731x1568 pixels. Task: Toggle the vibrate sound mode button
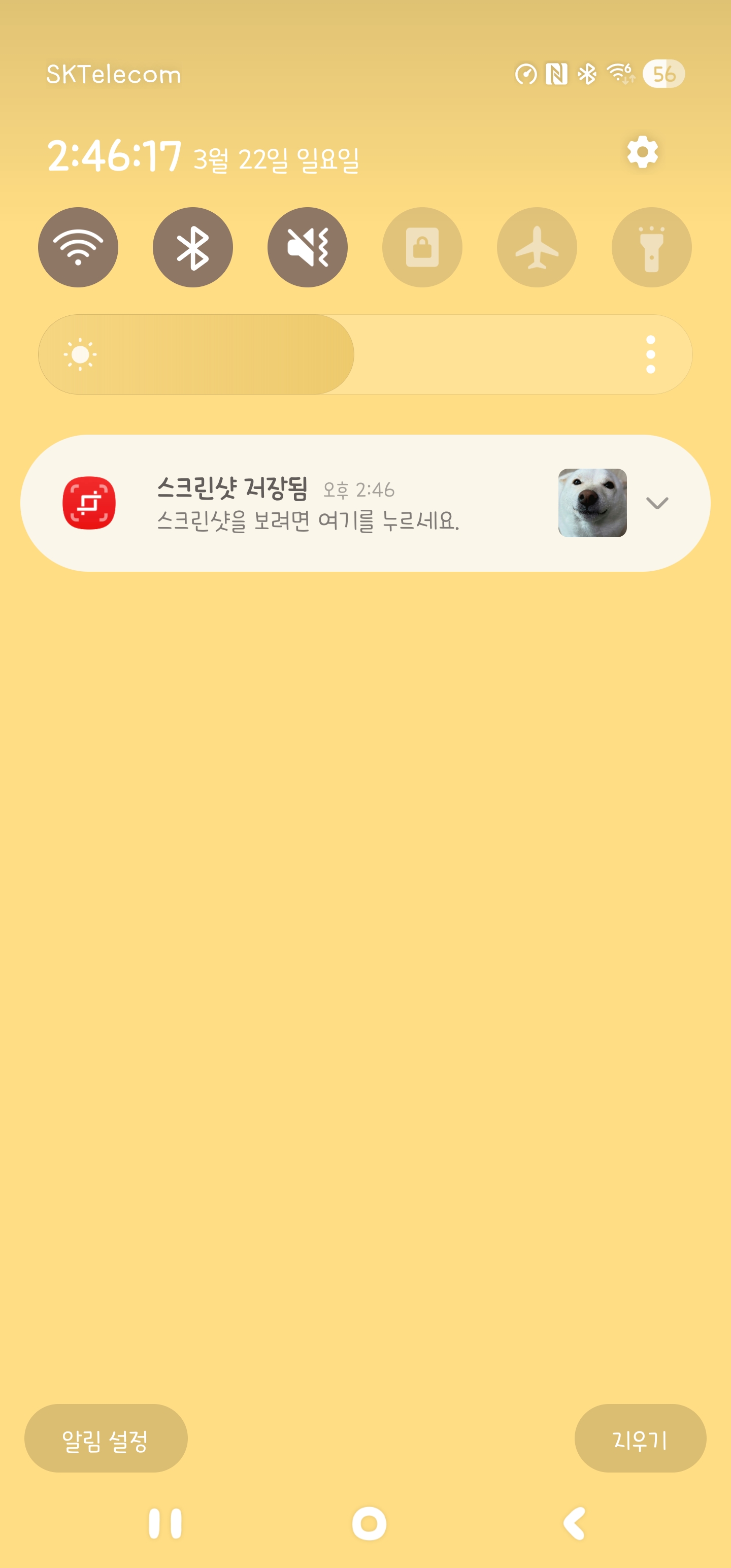tap(307, 247)
